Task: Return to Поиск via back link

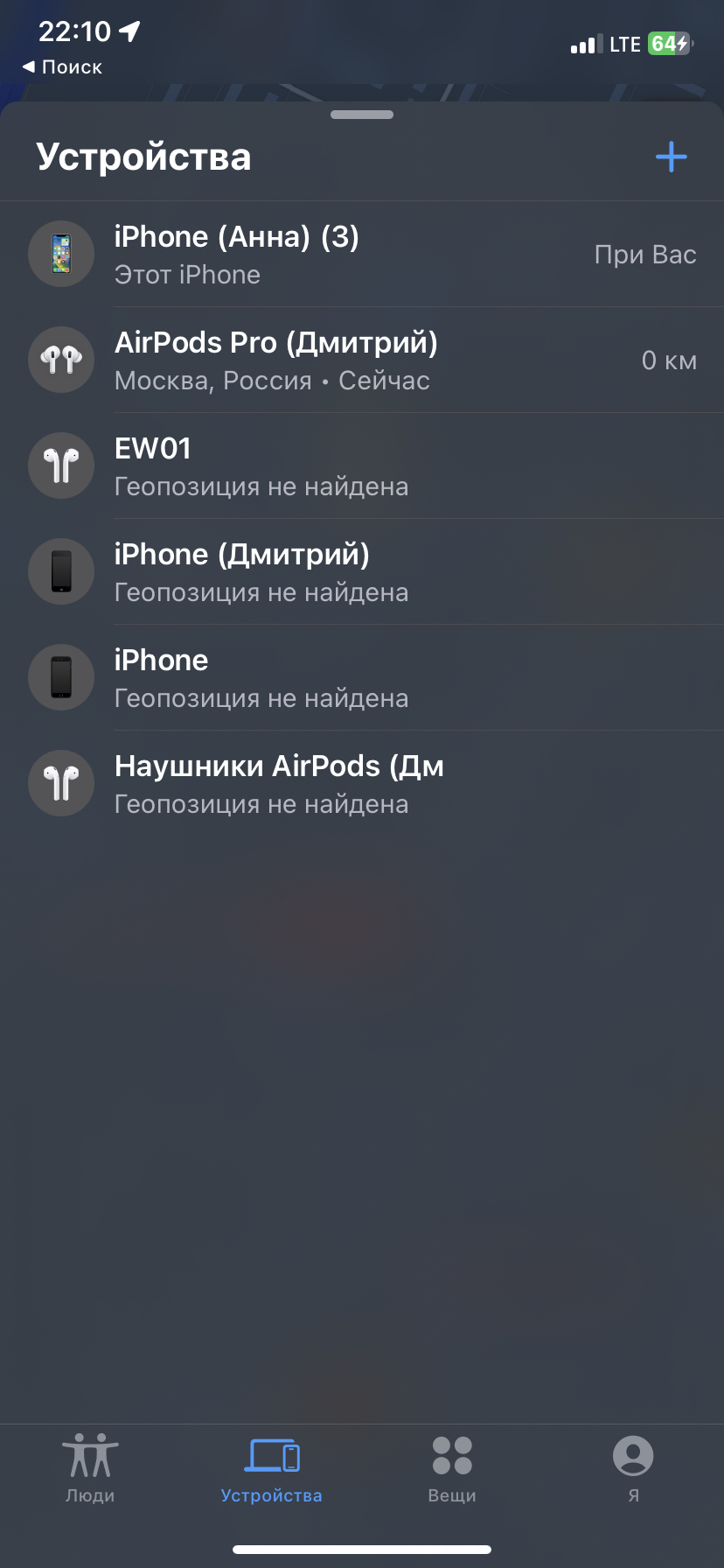Action: [62, 66]
